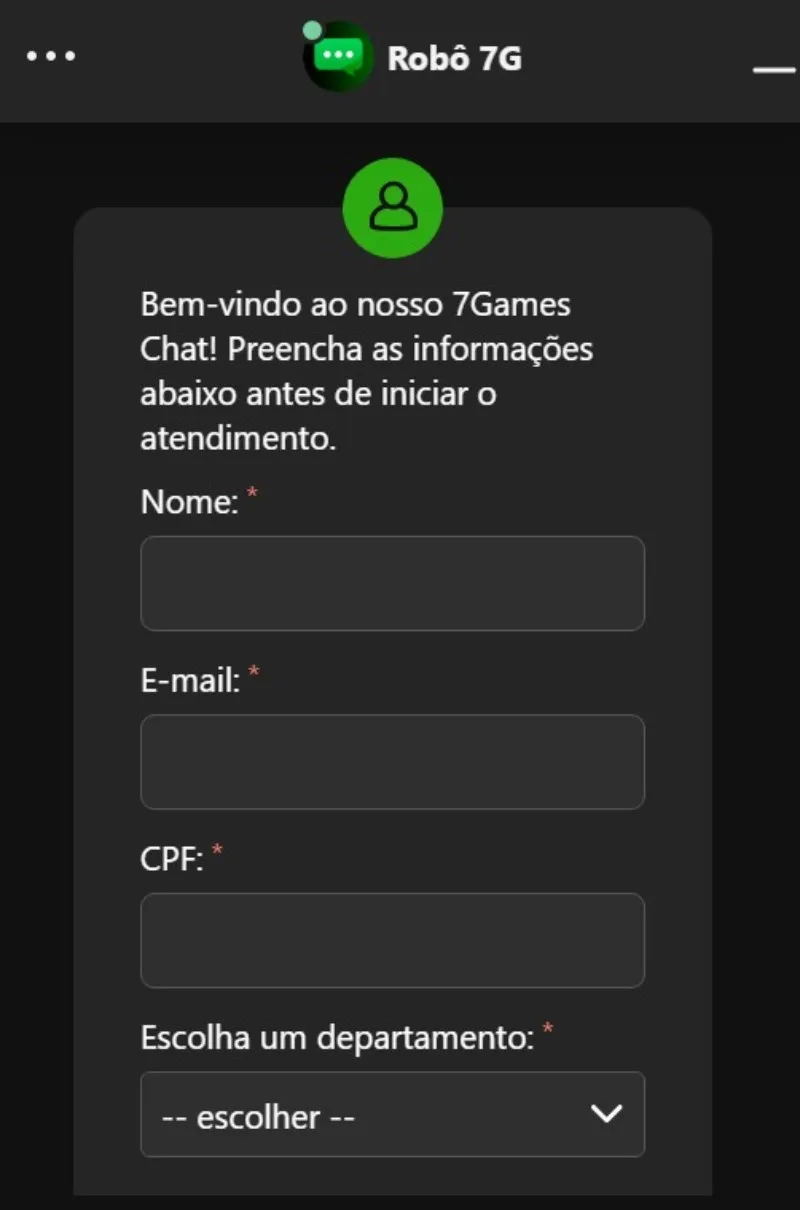Open the dropdown under 'Escolha um departamento'
This screenshot has width=800, height=1210.
(x=392, y=1115)
